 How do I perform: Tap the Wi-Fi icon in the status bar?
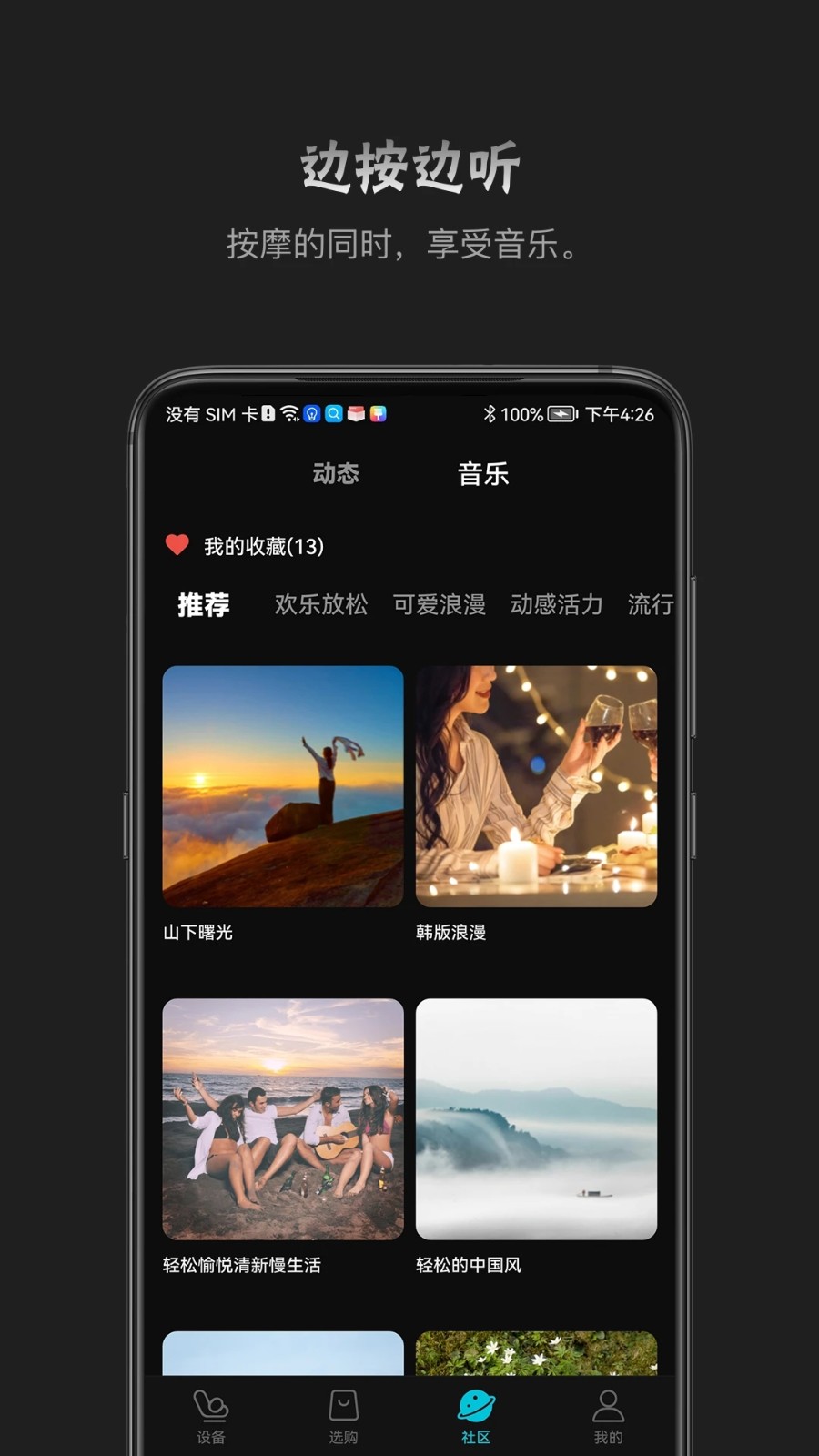point(289,412)
